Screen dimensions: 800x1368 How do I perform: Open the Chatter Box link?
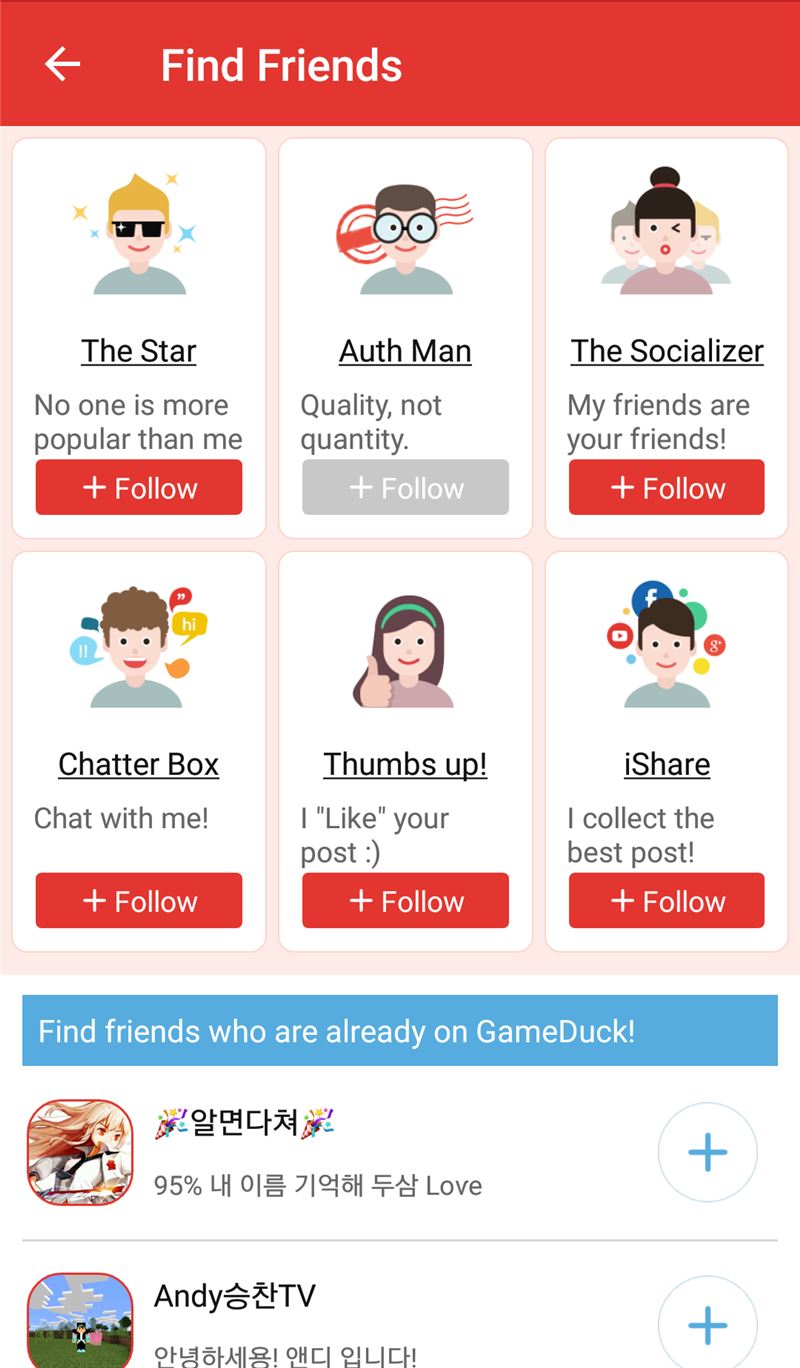[139, 764]
